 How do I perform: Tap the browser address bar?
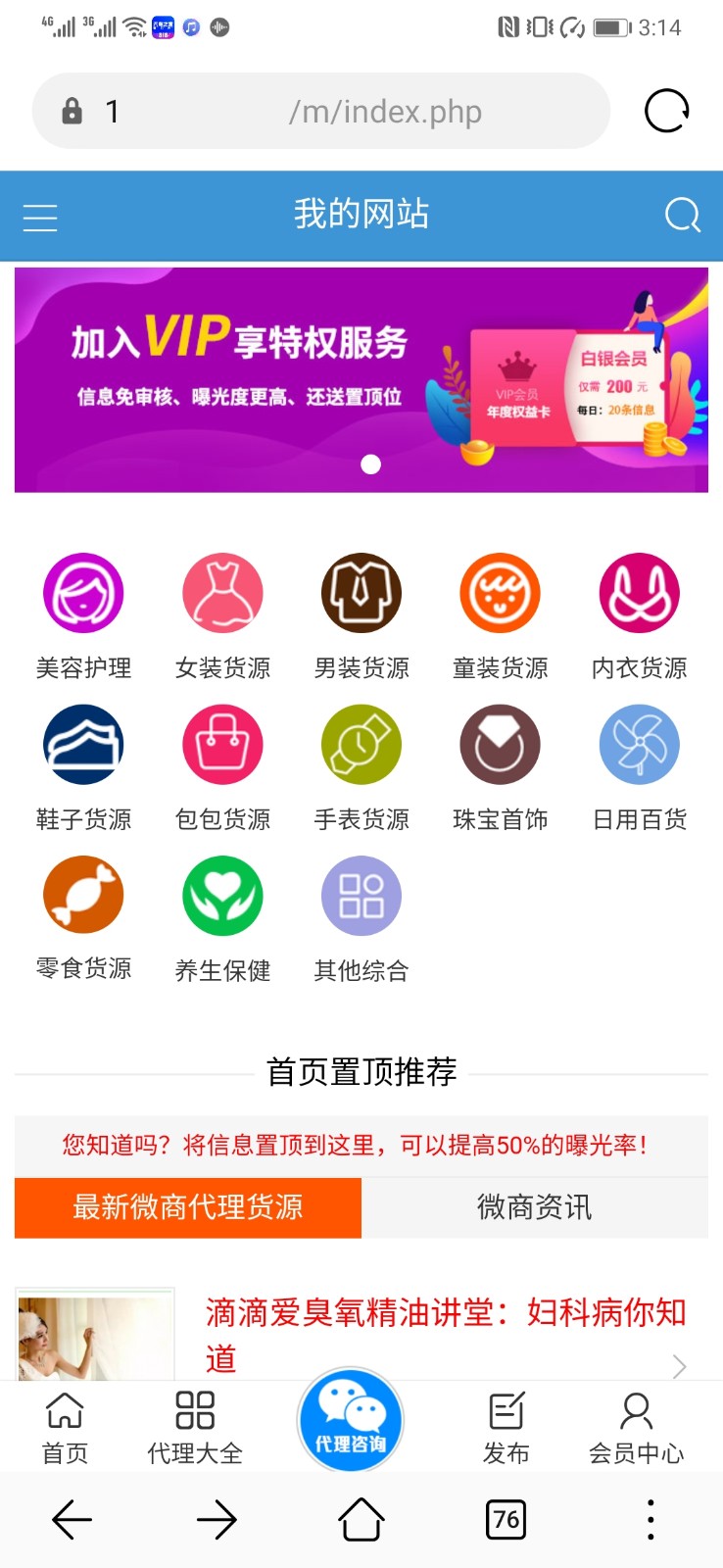[x=321, y=111]
